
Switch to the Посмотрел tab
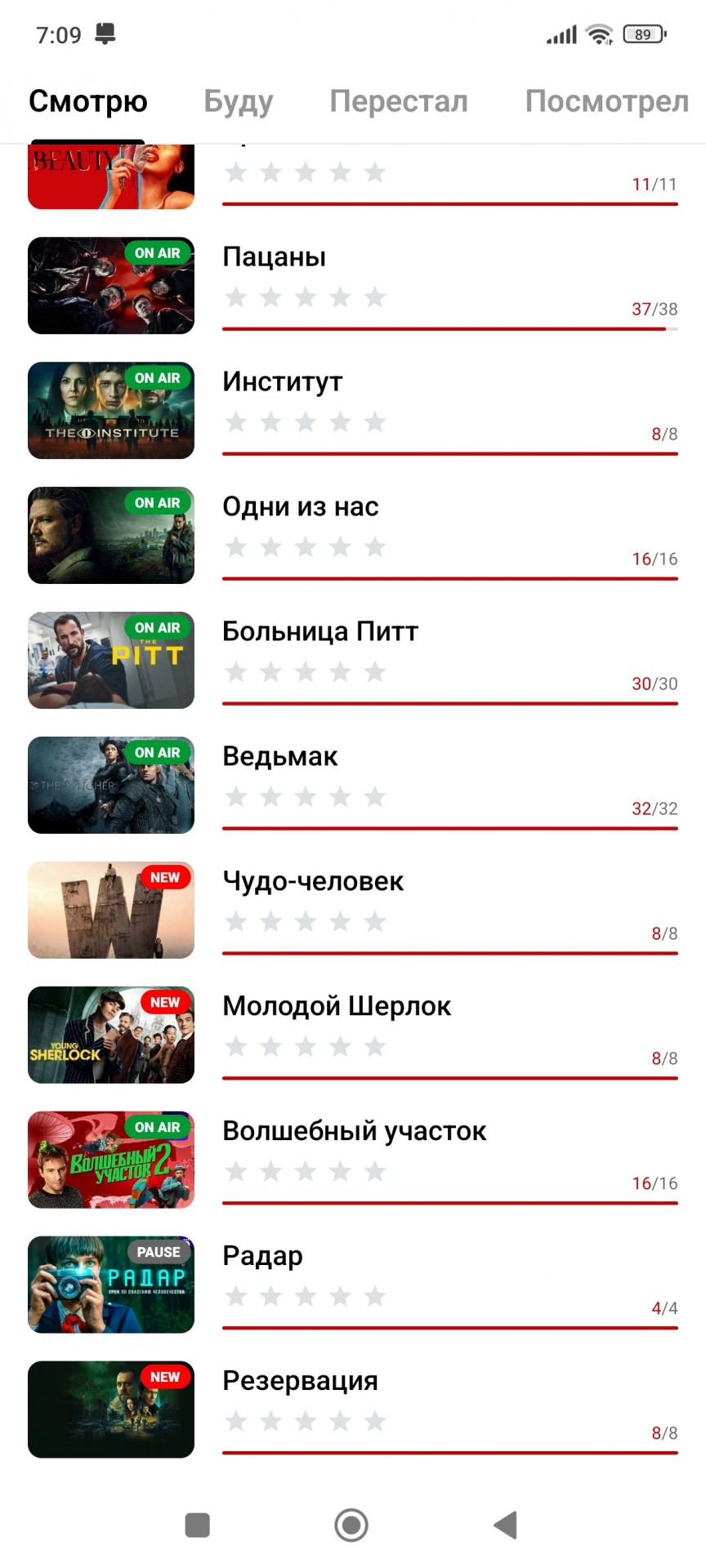[x=607, y=101]
